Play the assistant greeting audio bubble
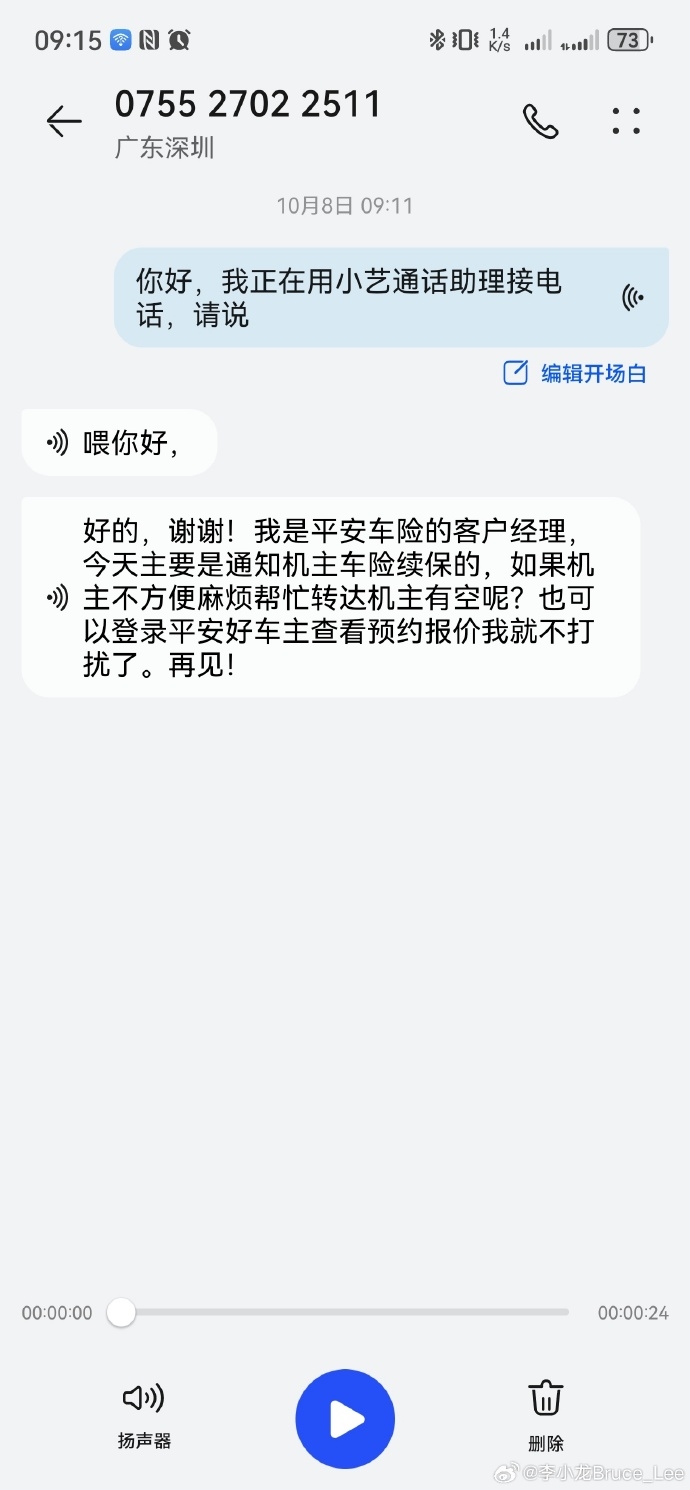This screenshot has width=690, height=1490. [632, 297]
